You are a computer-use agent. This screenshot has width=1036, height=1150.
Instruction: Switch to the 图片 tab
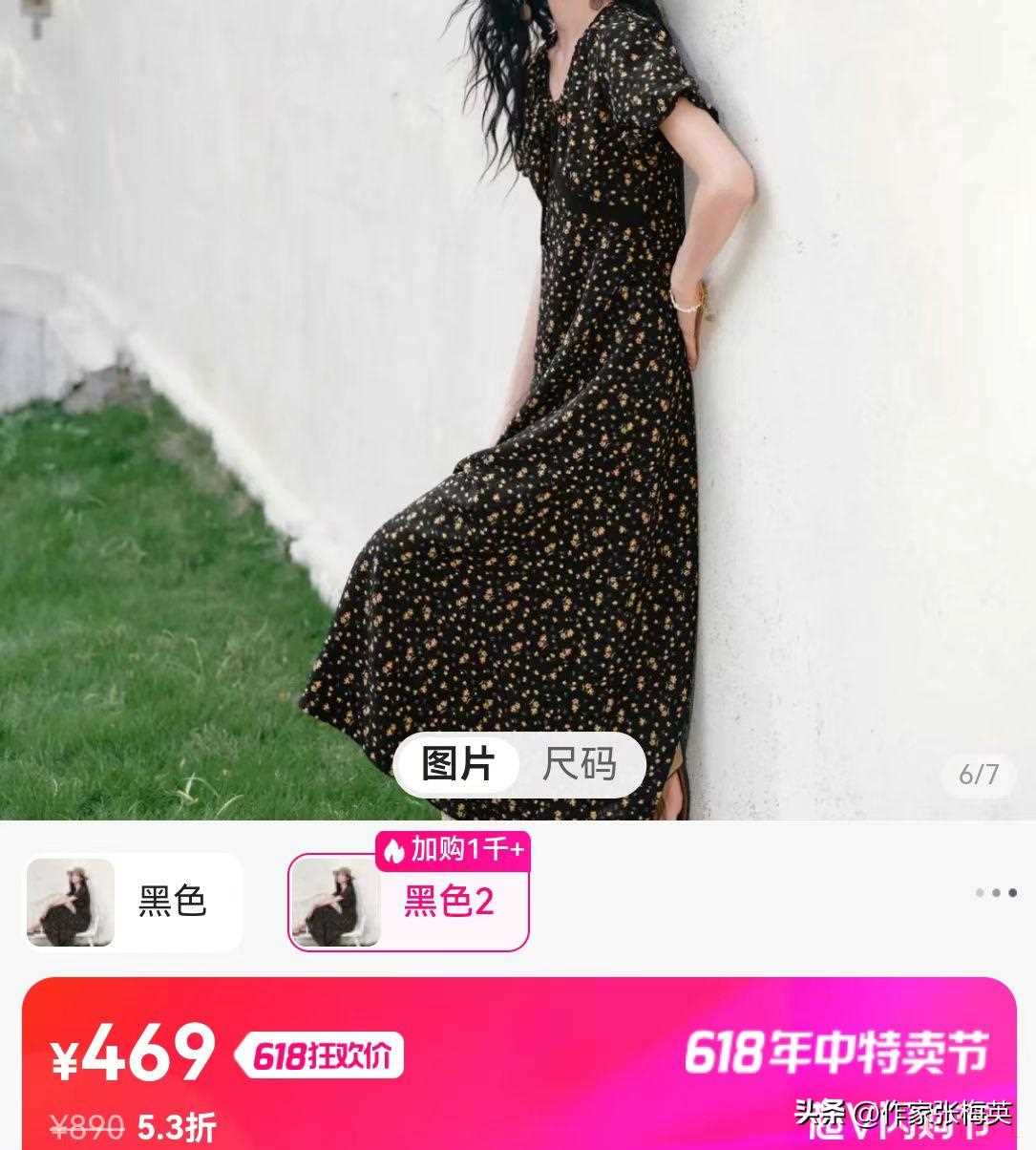pos(458,765)
